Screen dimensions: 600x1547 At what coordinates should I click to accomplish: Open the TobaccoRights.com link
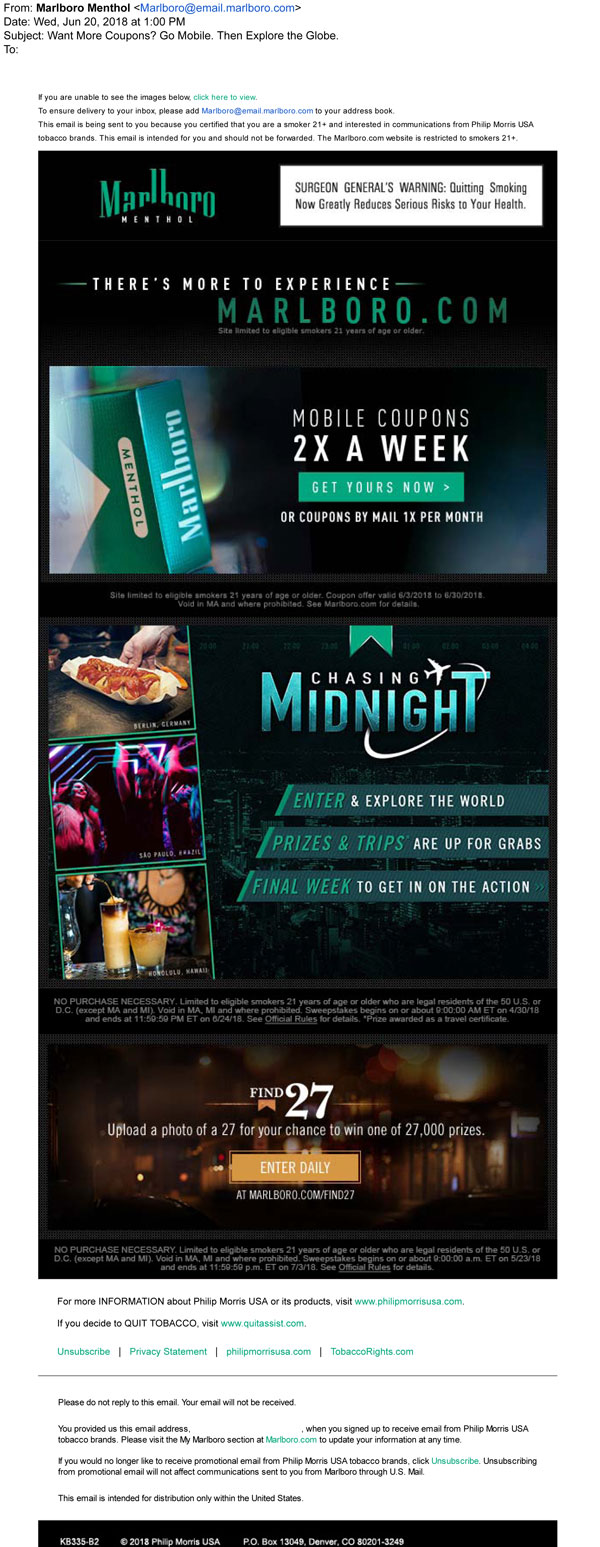371,1351
